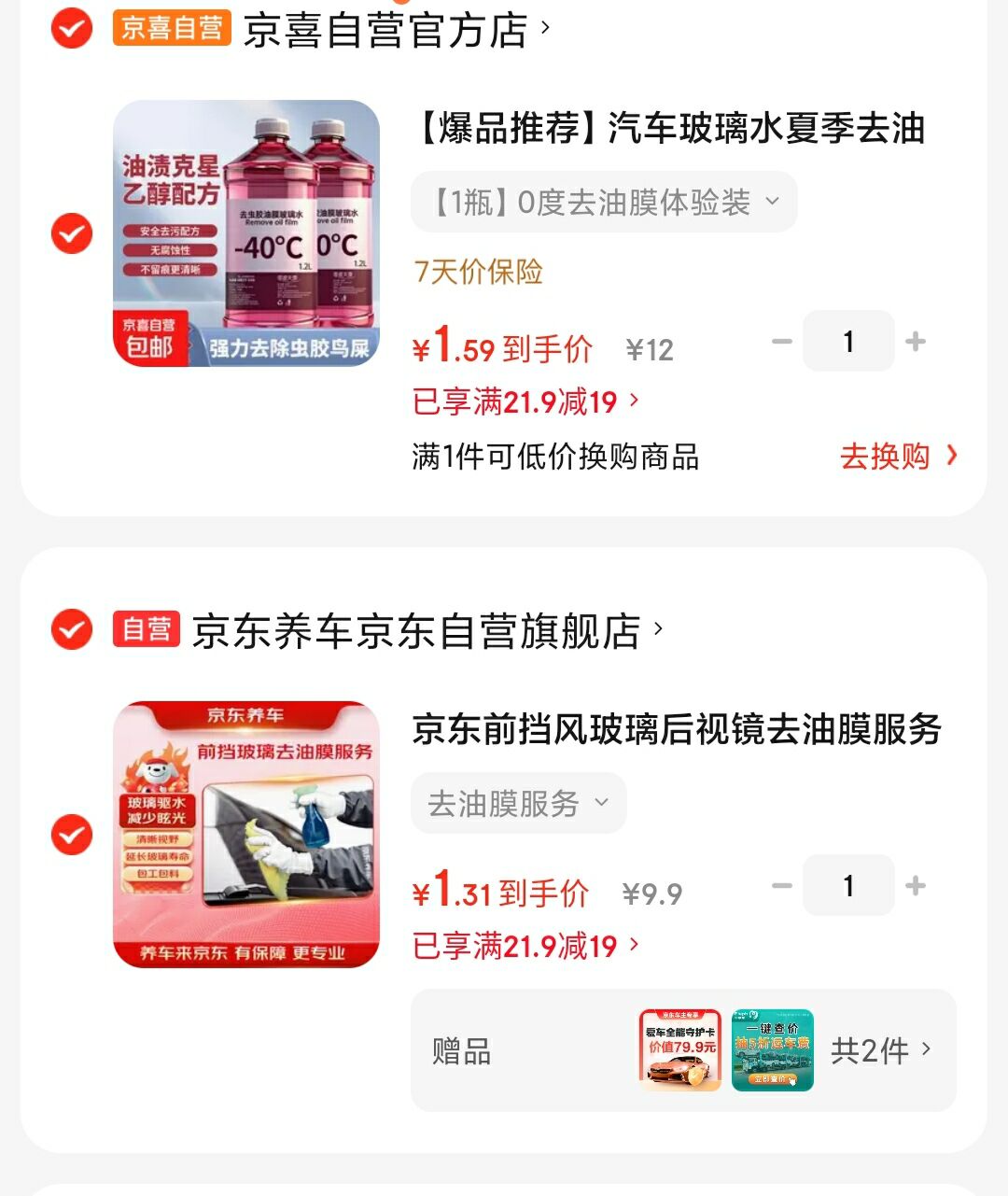This screenshot has height=1196, width=1008.
Task: Change the 【1瓶】0度去油膜体验装 spec option
Action: pos(604,202)
